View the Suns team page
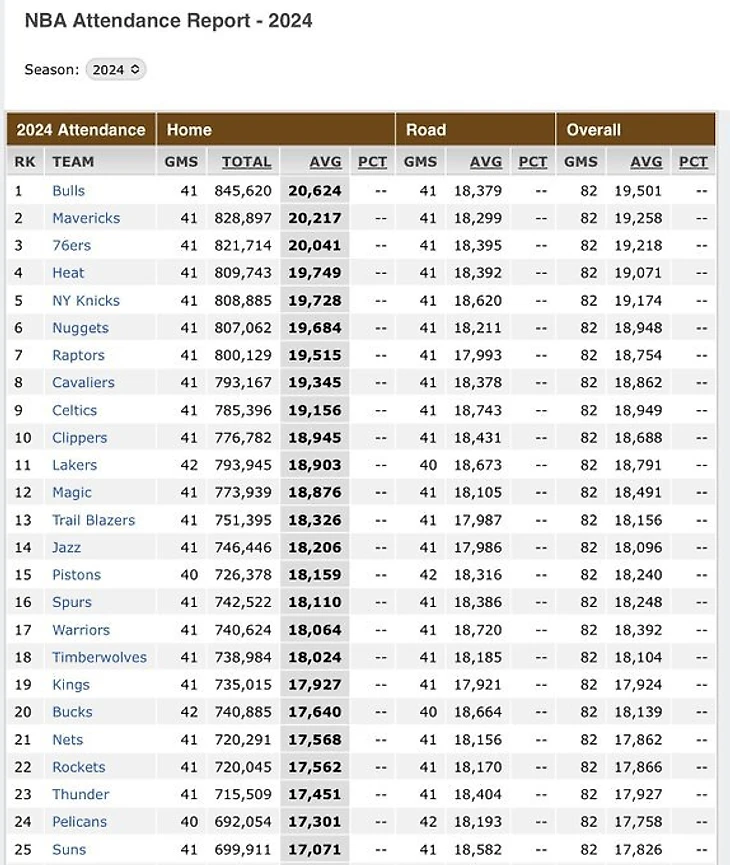730x865 pixels. coord(70,849)
